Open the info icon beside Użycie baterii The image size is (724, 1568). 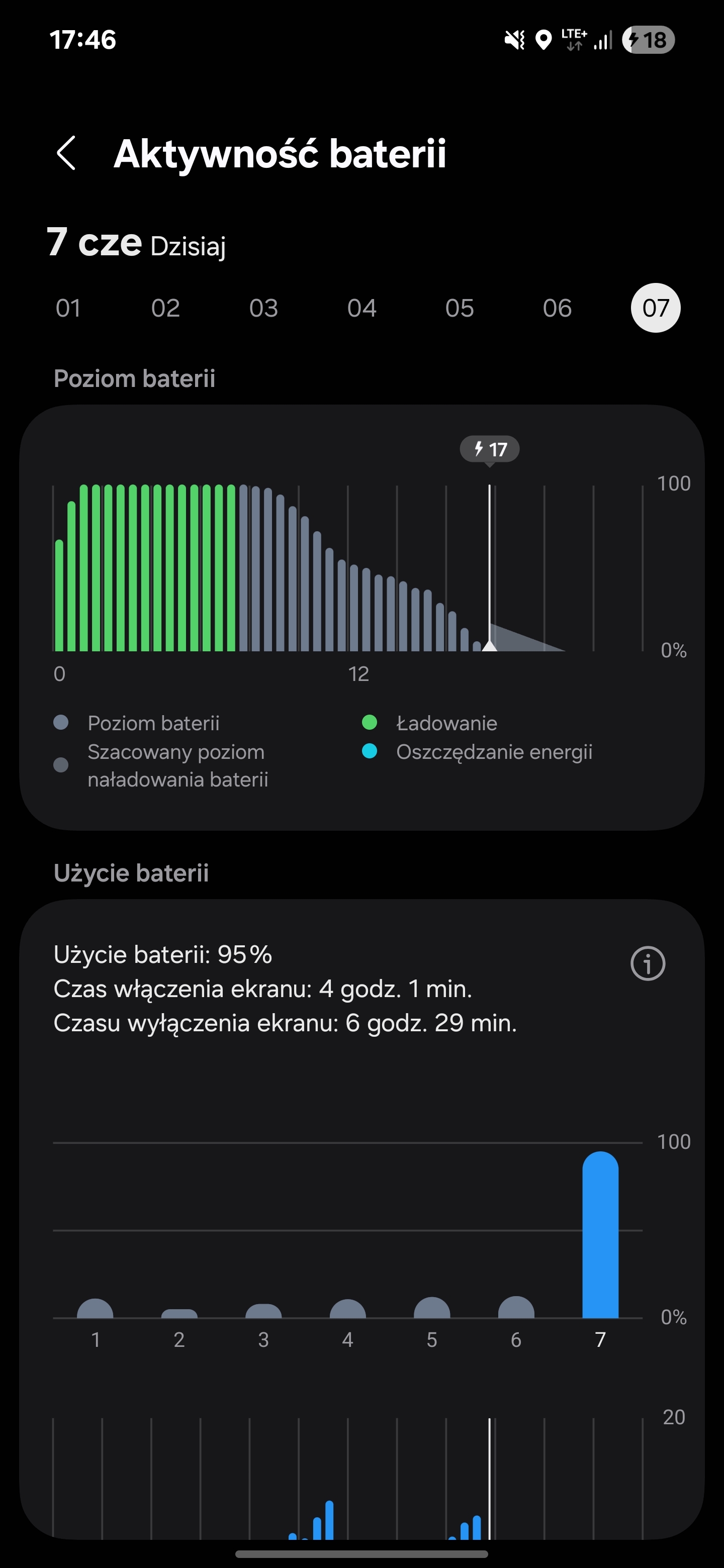[648, 963]
